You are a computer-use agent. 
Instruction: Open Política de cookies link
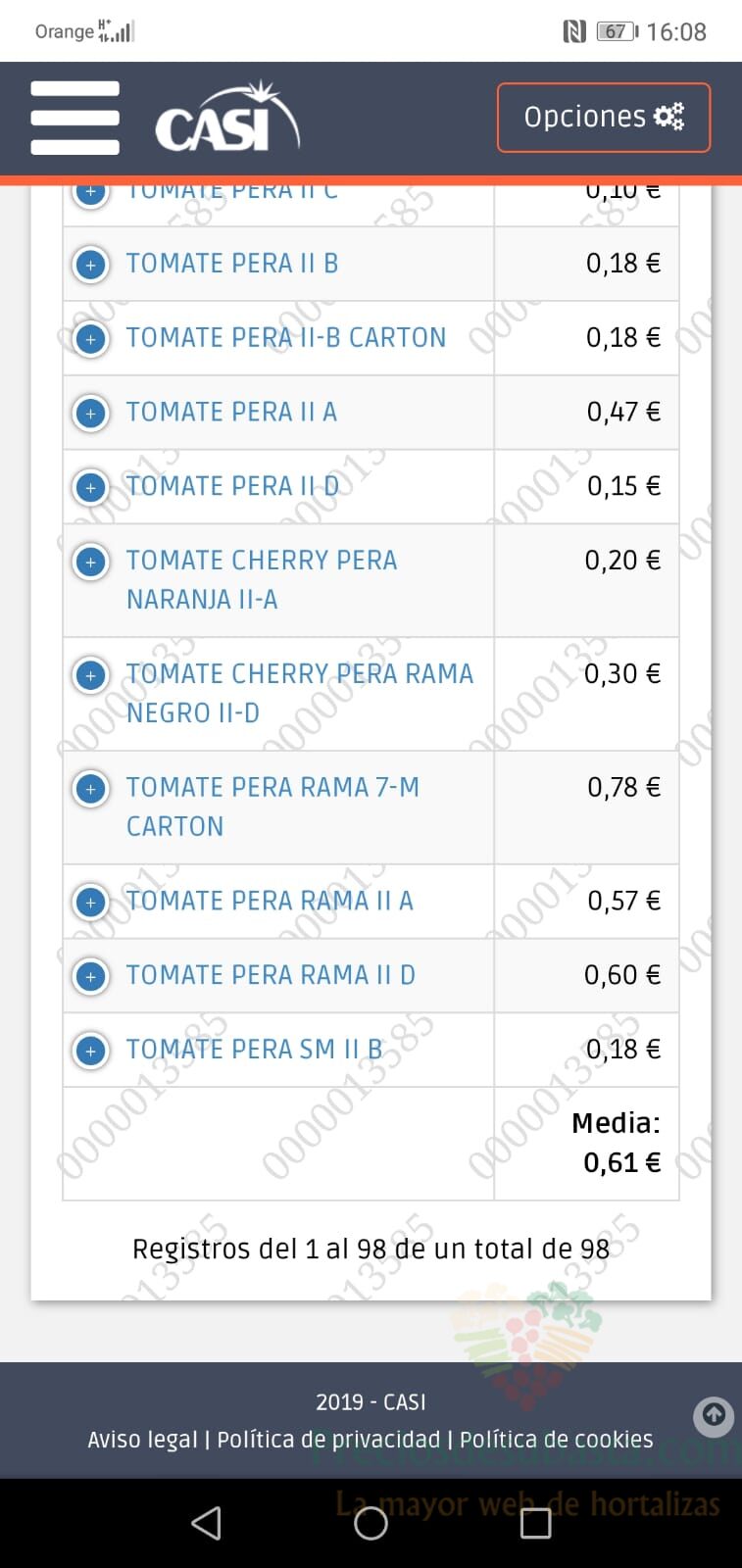click(x=556, y=1440)
